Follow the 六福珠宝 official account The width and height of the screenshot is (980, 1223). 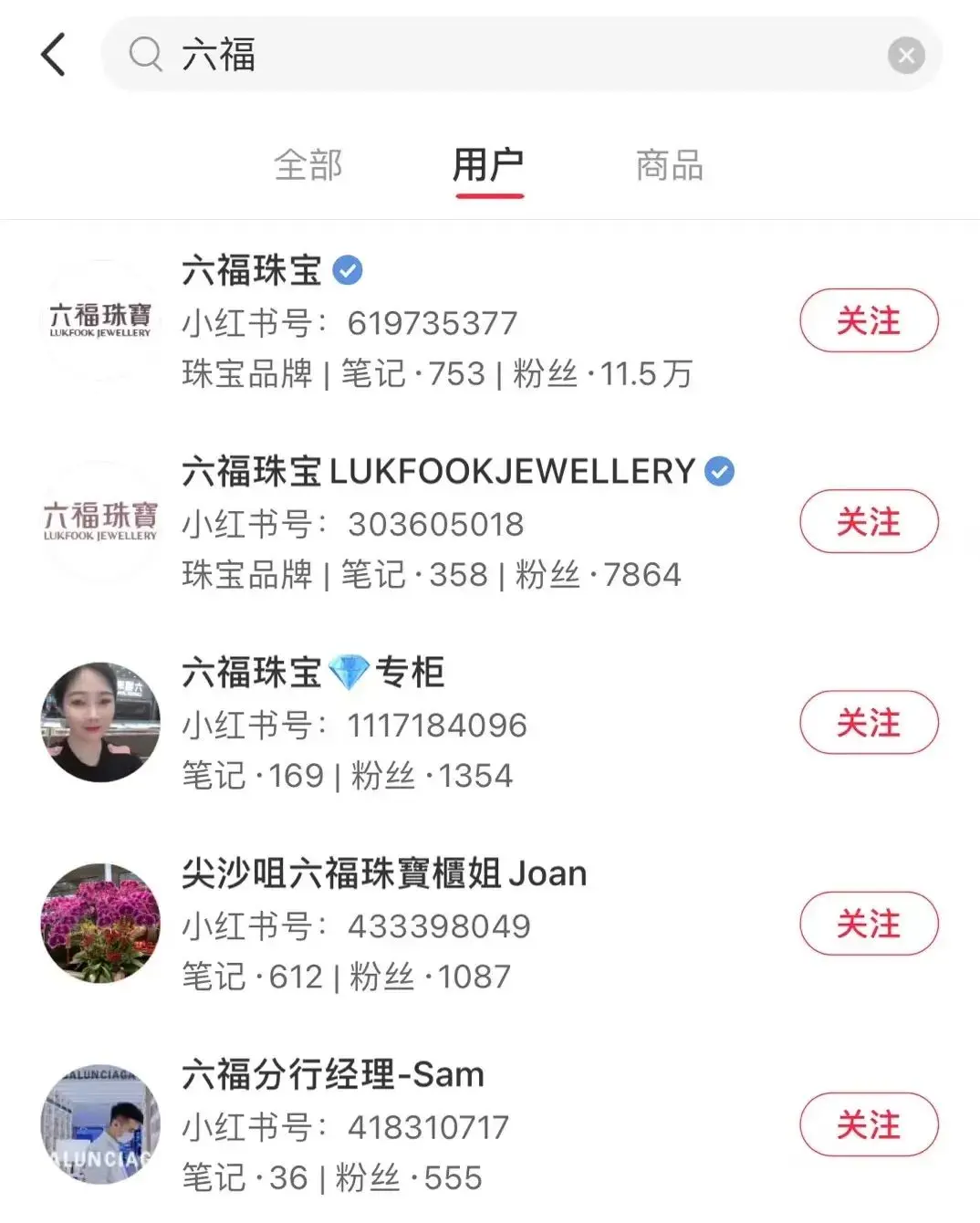(868, 321)
